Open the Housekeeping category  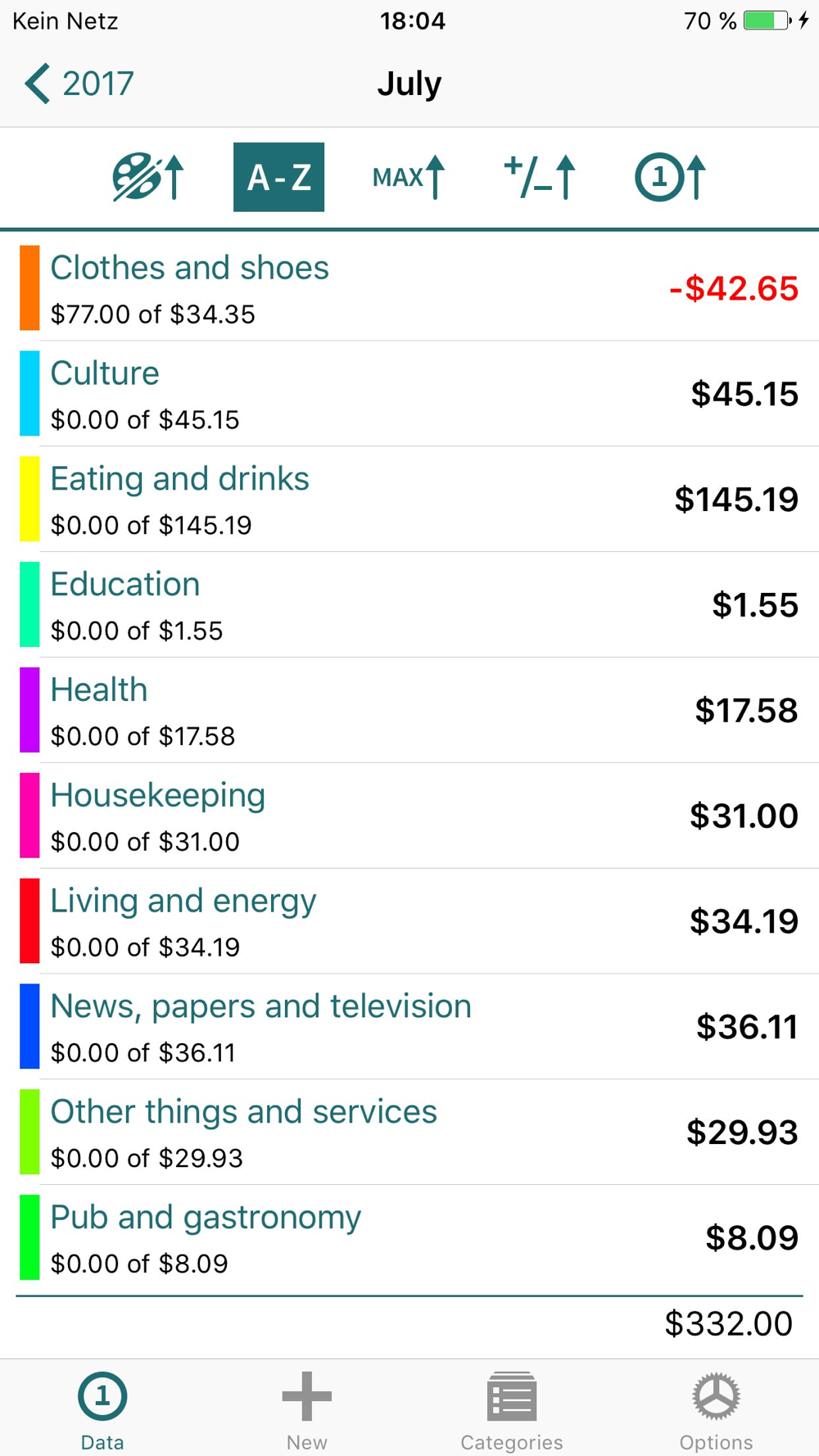tap(409, 816)
